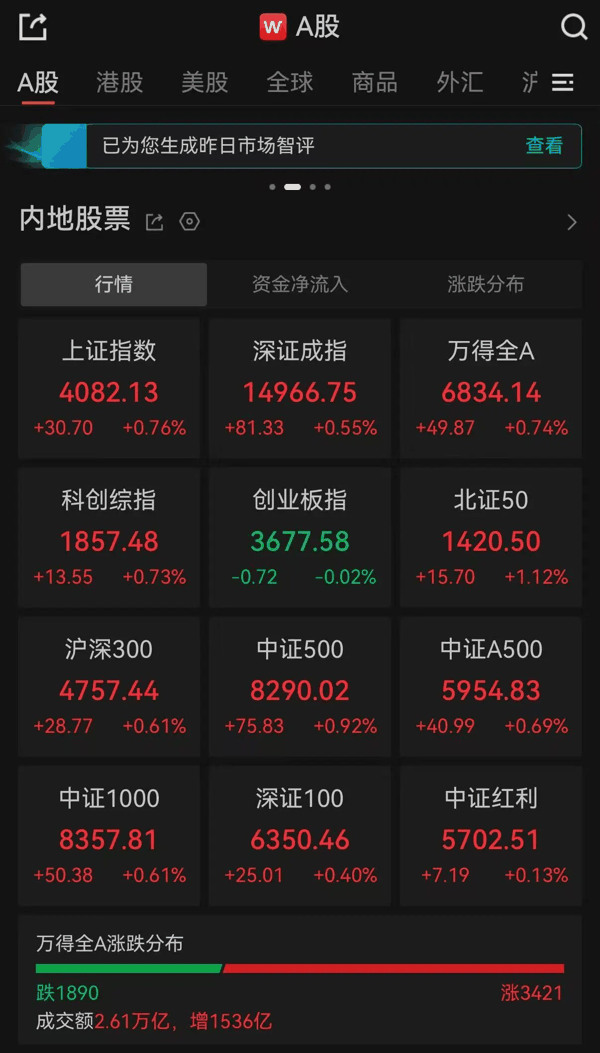This screenshot has width=600, height=1053.
Task: Check the 北证50 index card
Action: (491, 538)
